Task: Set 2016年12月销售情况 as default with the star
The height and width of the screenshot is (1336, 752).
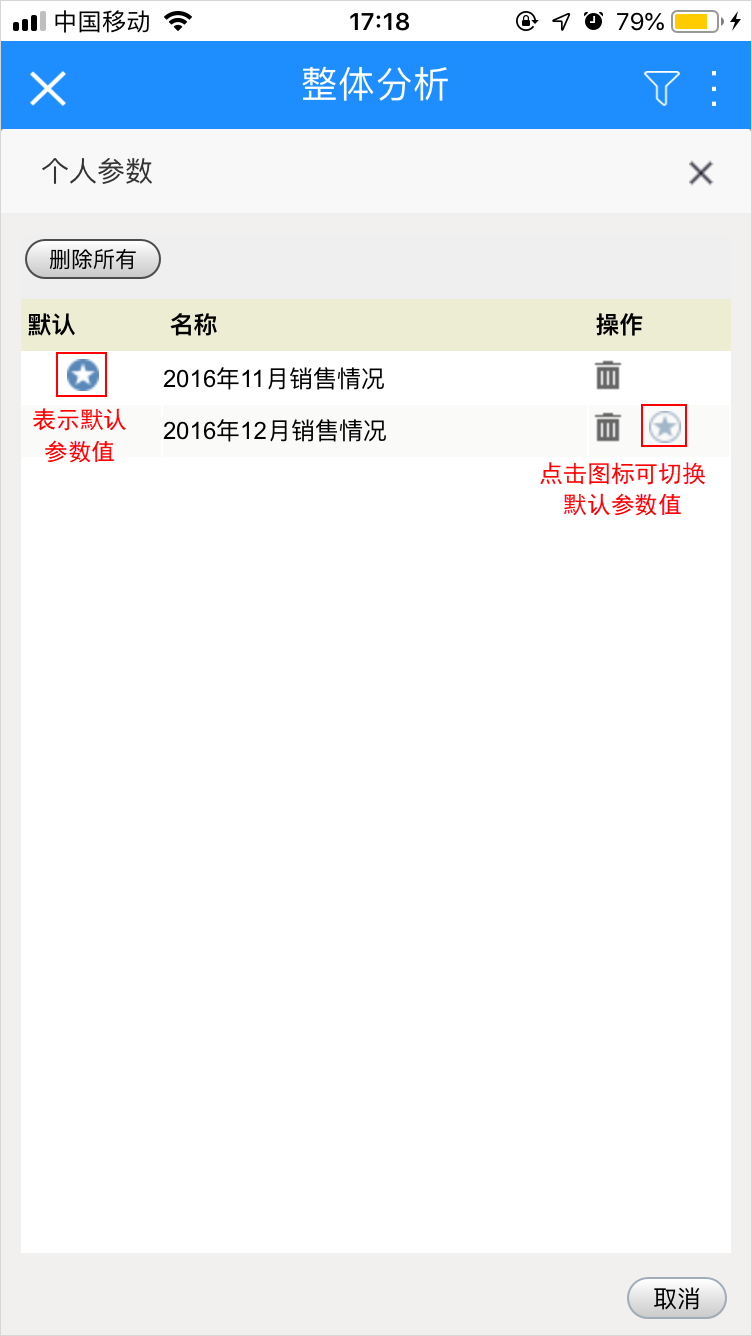Action: tap(665, 428)
